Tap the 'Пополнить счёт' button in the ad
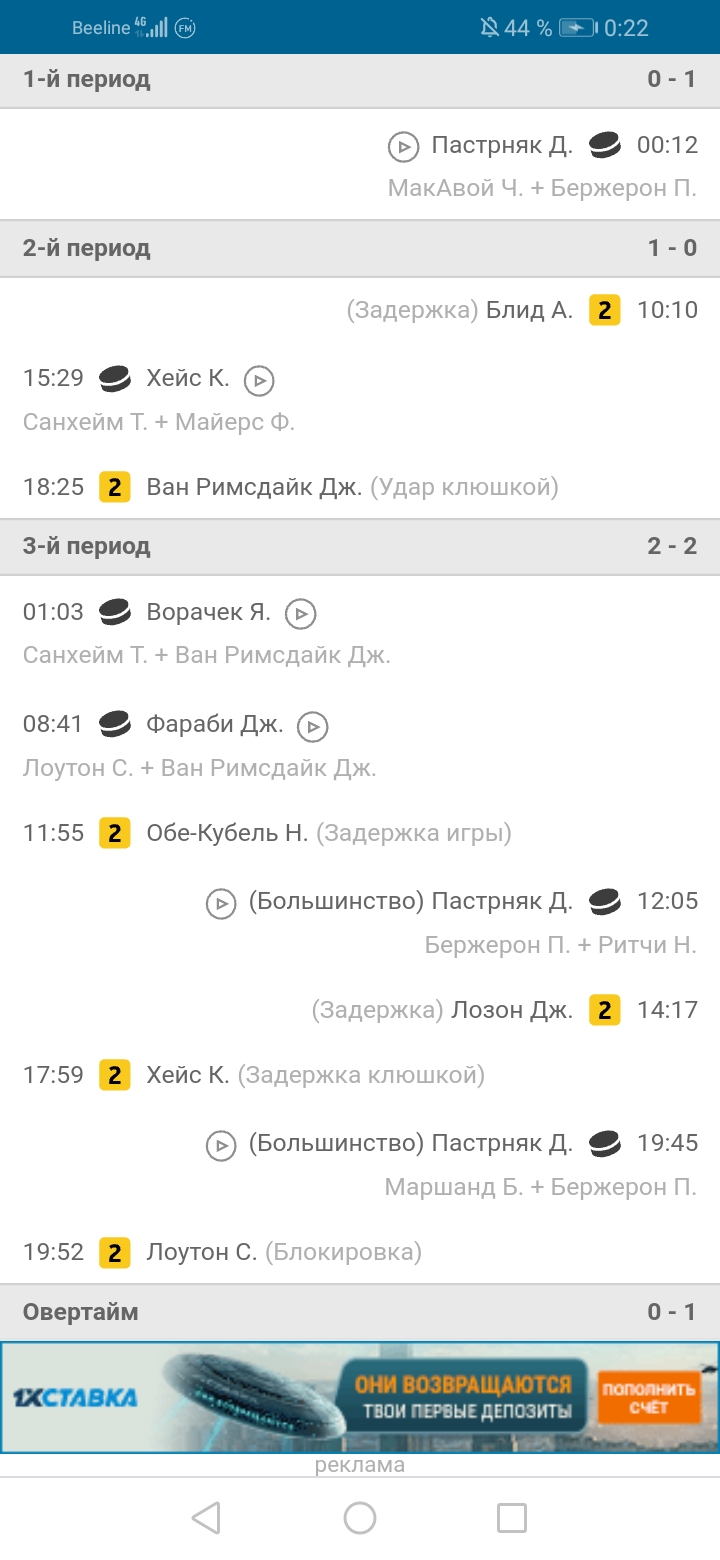 [x=648, y=1397]
